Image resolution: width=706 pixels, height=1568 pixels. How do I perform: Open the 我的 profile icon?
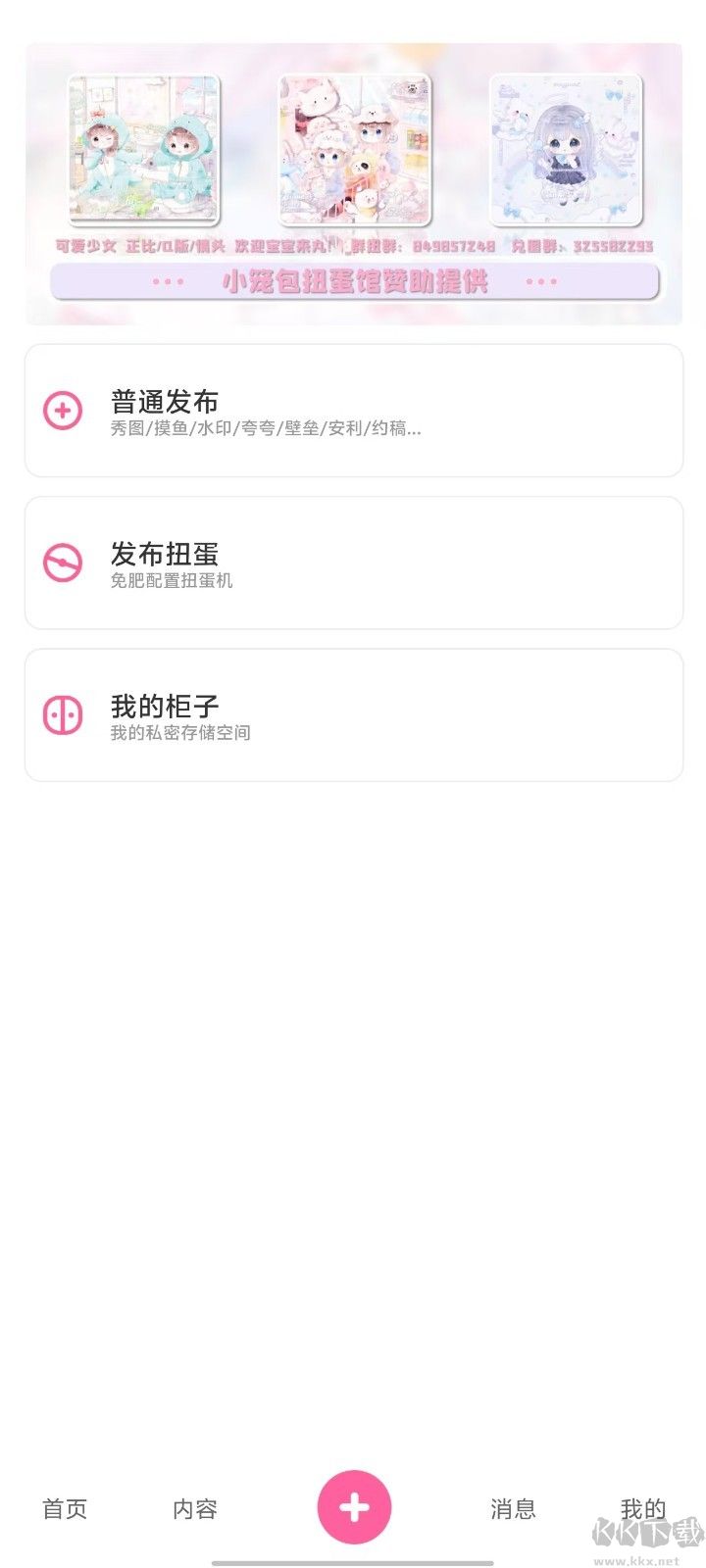(x=642, y=1509)
